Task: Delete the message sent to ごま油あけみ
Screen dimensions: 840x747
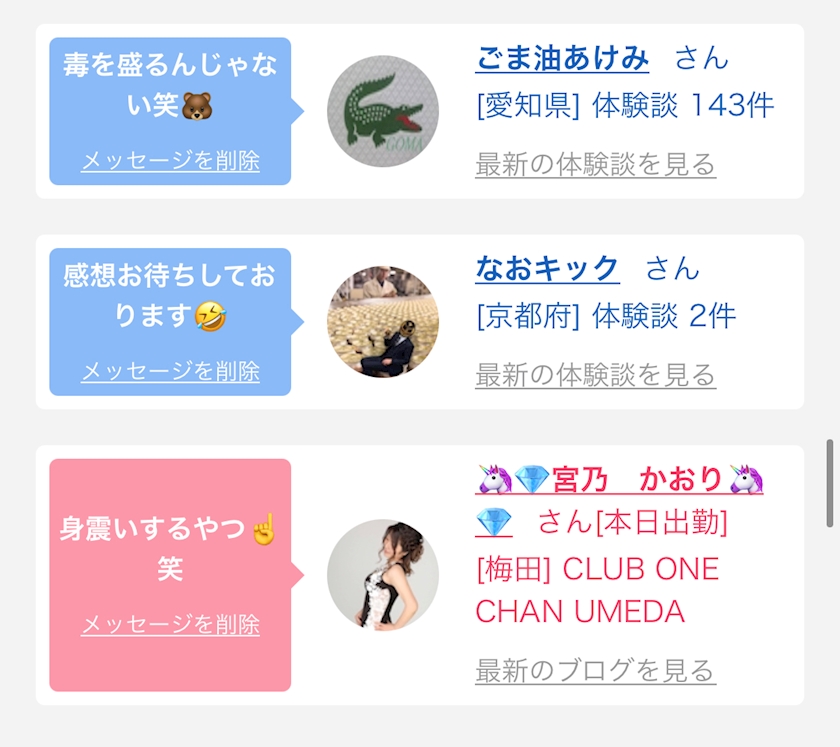Action: pos(170,161)
